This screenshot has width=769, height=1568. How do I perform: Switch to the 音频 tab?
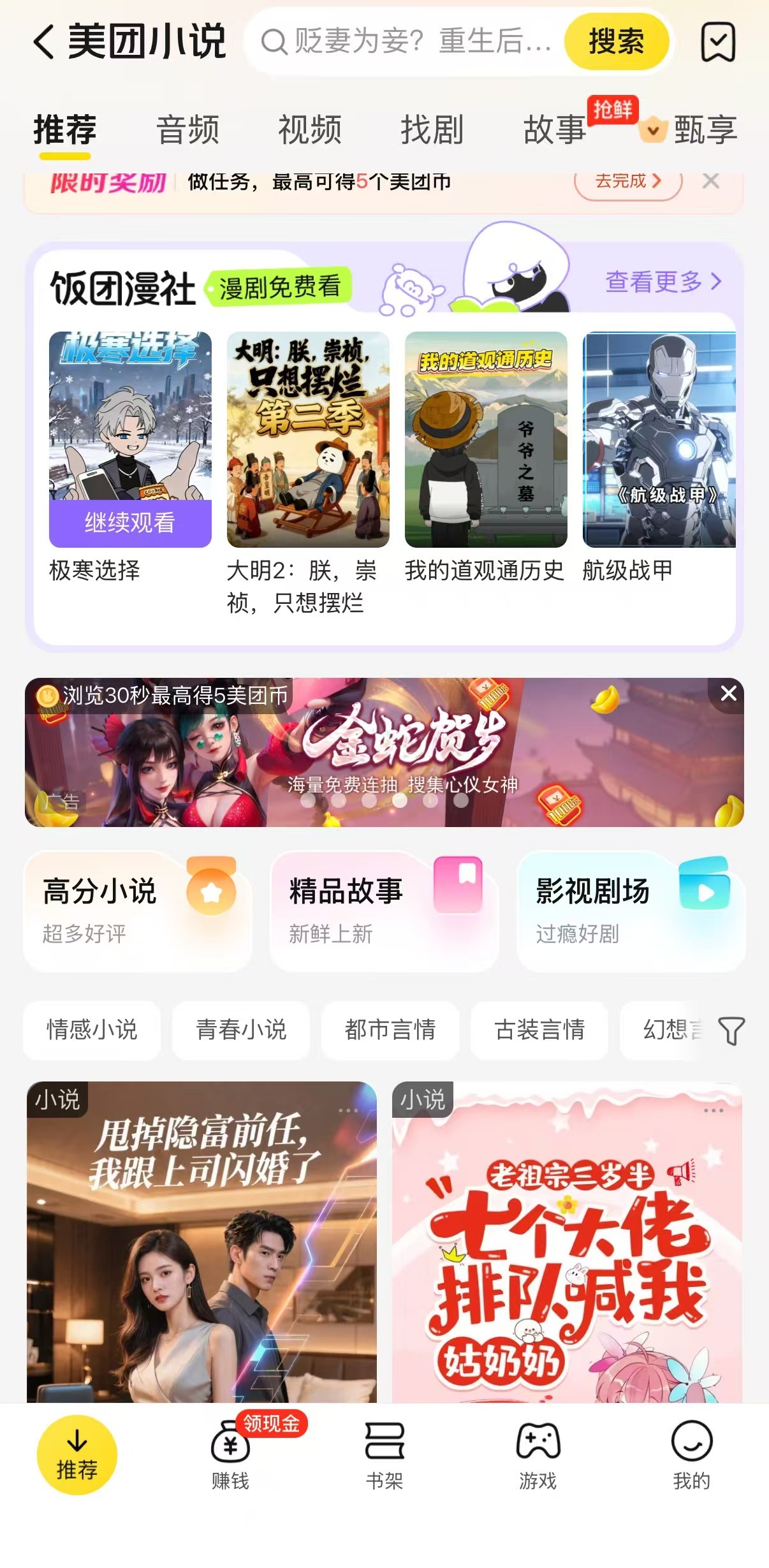tap(187, 130)
